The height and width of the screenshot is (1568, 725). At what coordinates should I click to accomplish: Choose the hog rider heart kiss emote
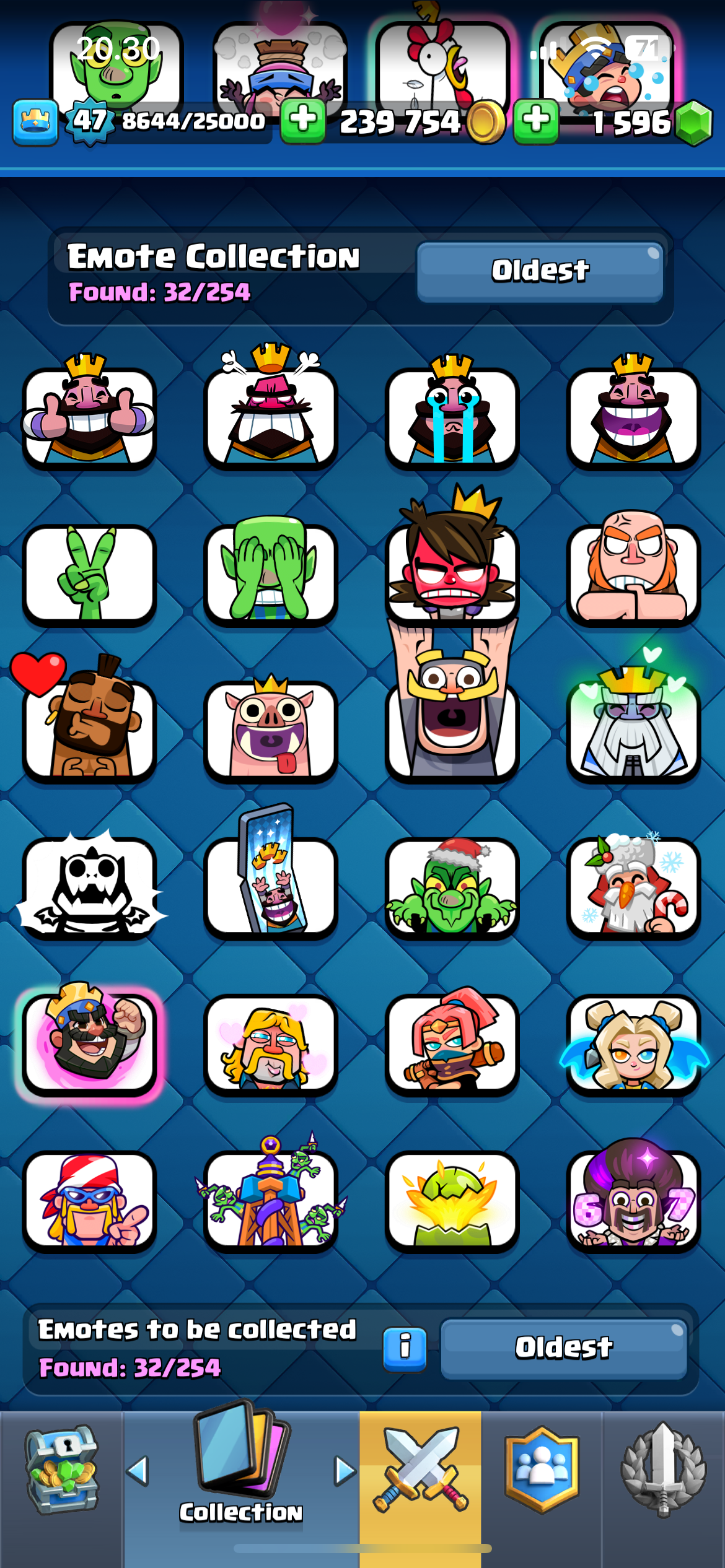pos(89,718)
